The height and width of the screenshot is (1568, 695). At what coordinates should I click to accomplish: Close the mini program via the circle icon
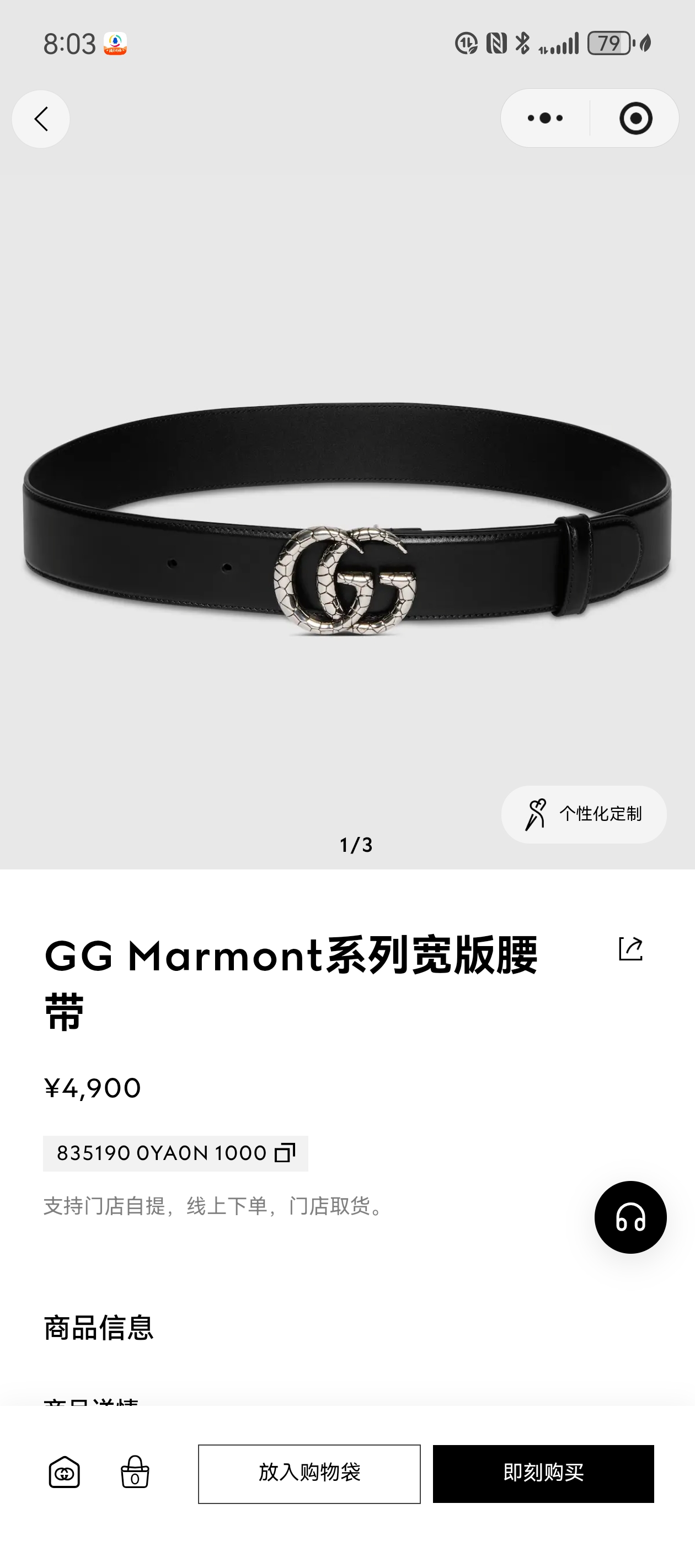[x=635, y=118]
